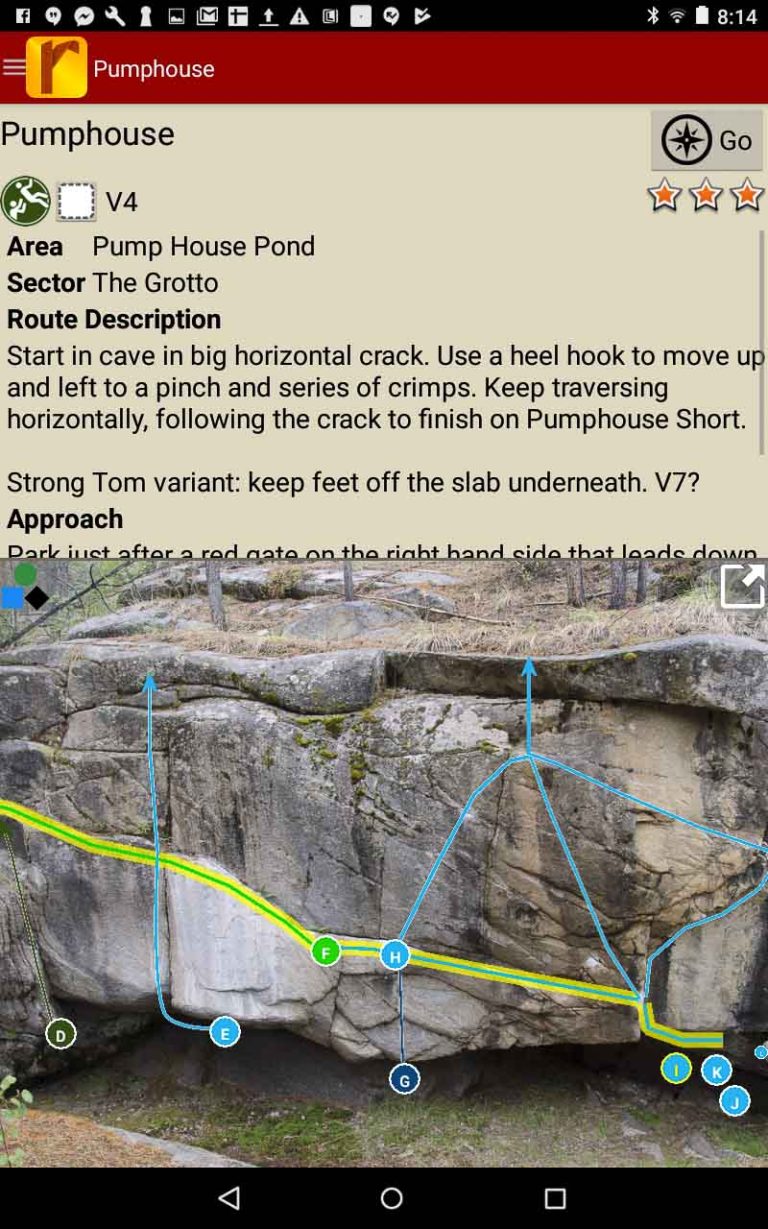Expand the topo photo to full screen
The image size is (768, 1229).
click(742, 586)
